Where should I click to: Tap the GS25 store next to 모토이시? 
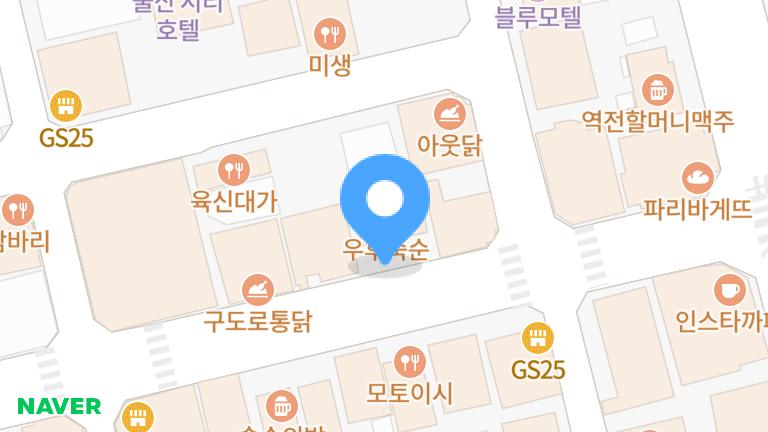[538, 338]
